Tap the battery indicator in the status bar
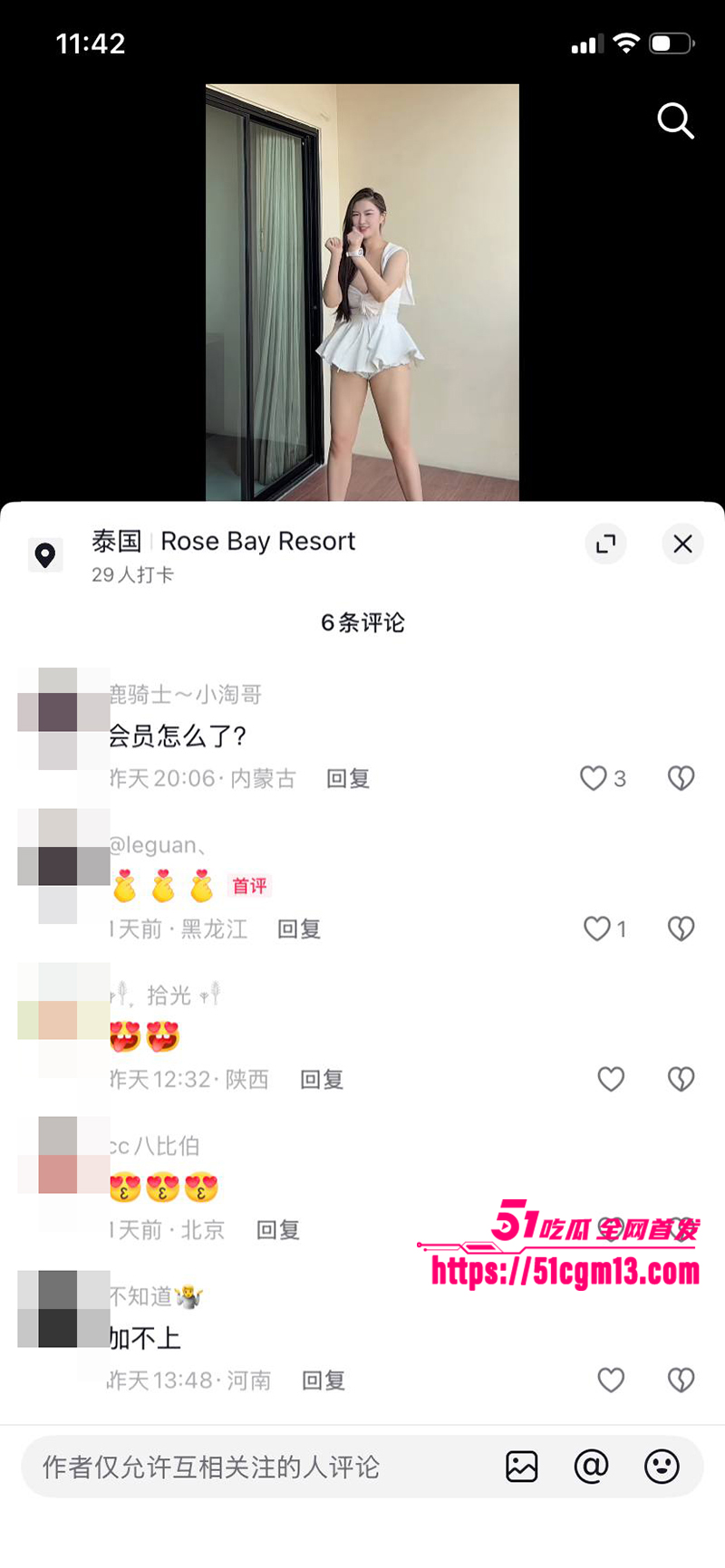 [x=672, y=41]
